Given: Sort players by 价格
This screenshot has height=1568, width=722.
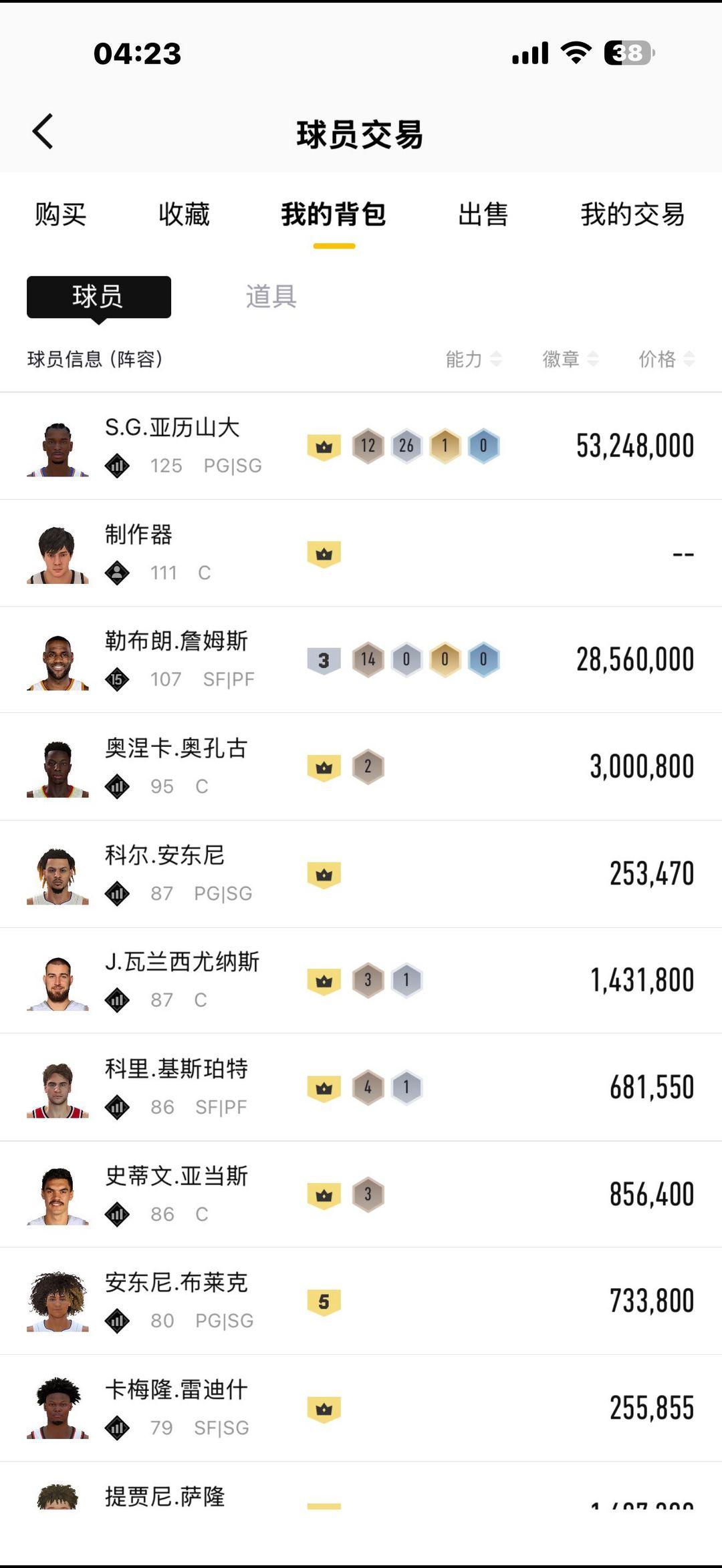Looking at the screenshot, I should [x=666, y=359].
